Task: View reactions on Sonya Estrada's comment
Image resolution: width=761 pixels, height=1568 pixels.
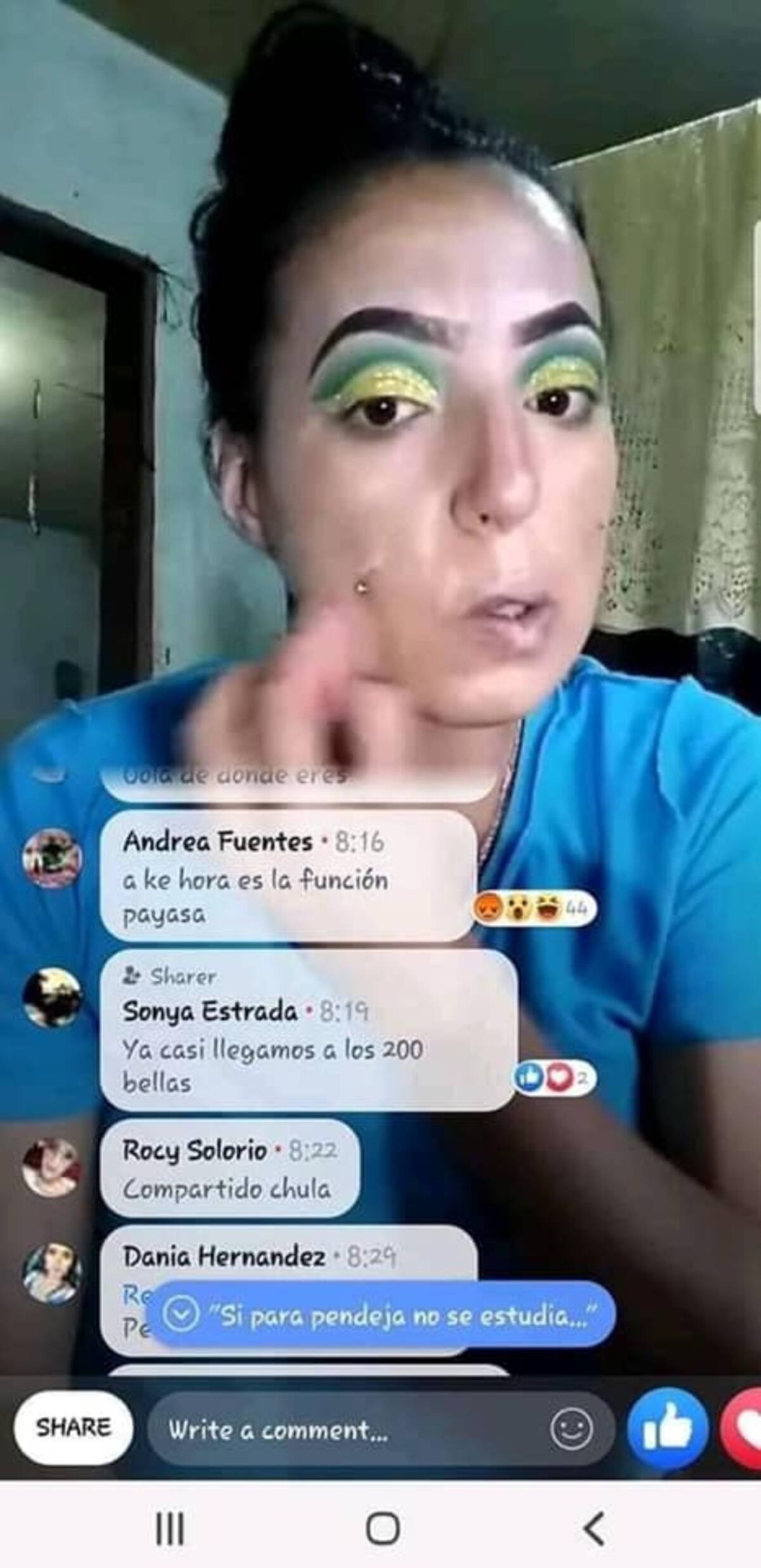Action: (554, 1077)
